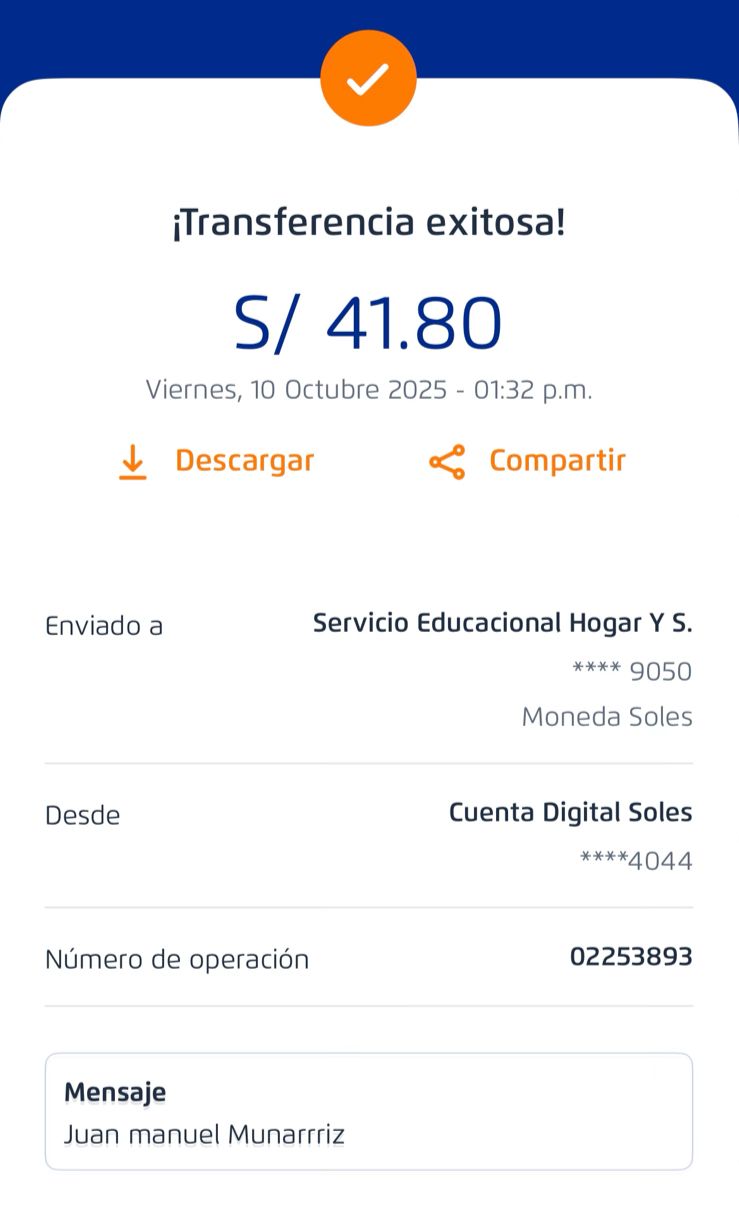Share the receipt via Compartir
739x1221 pixels.
pos(527,461)
